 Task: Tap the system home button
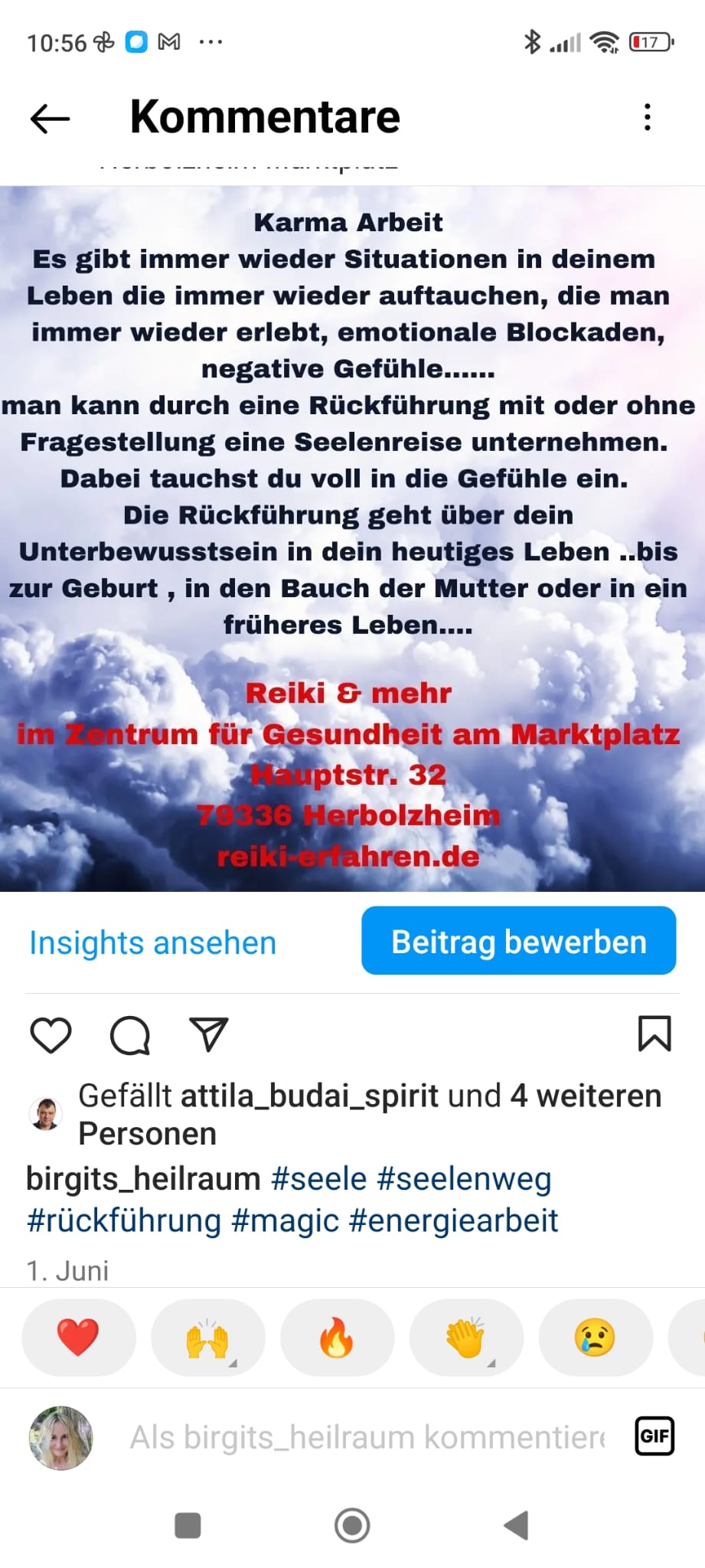352,1525
